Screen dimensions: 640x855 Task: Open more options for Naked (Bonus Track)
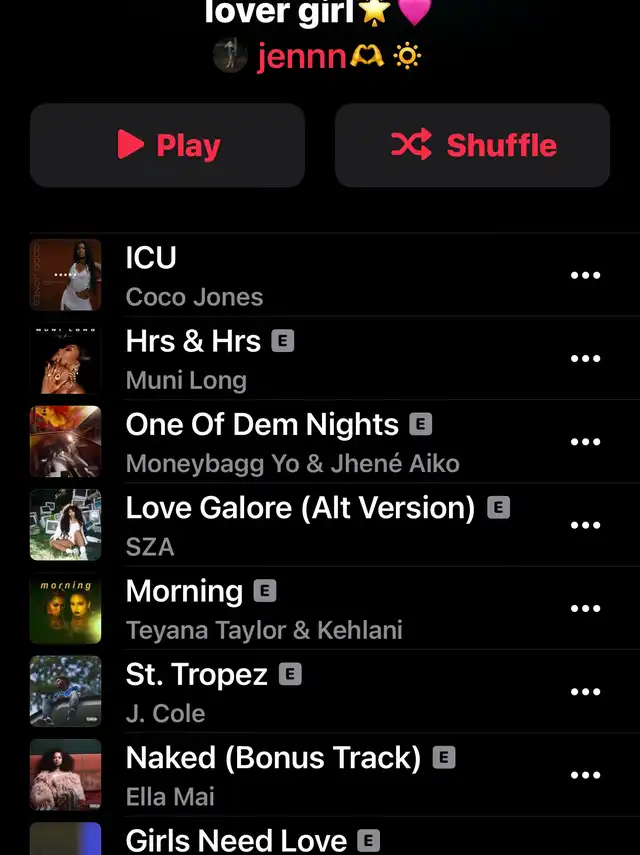click(585, 773)
